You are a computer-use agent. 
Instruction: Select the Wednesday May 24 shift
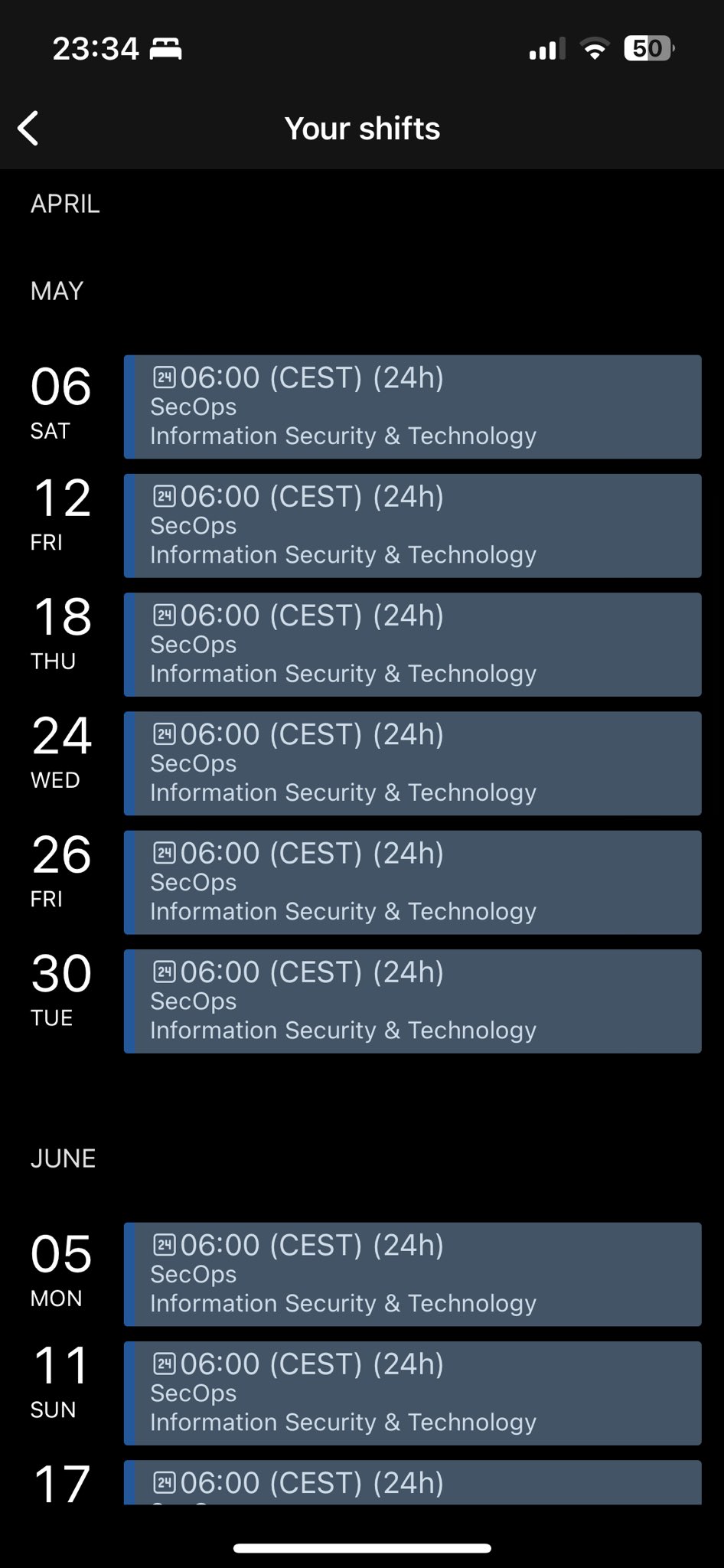click(x=412, y=763)
